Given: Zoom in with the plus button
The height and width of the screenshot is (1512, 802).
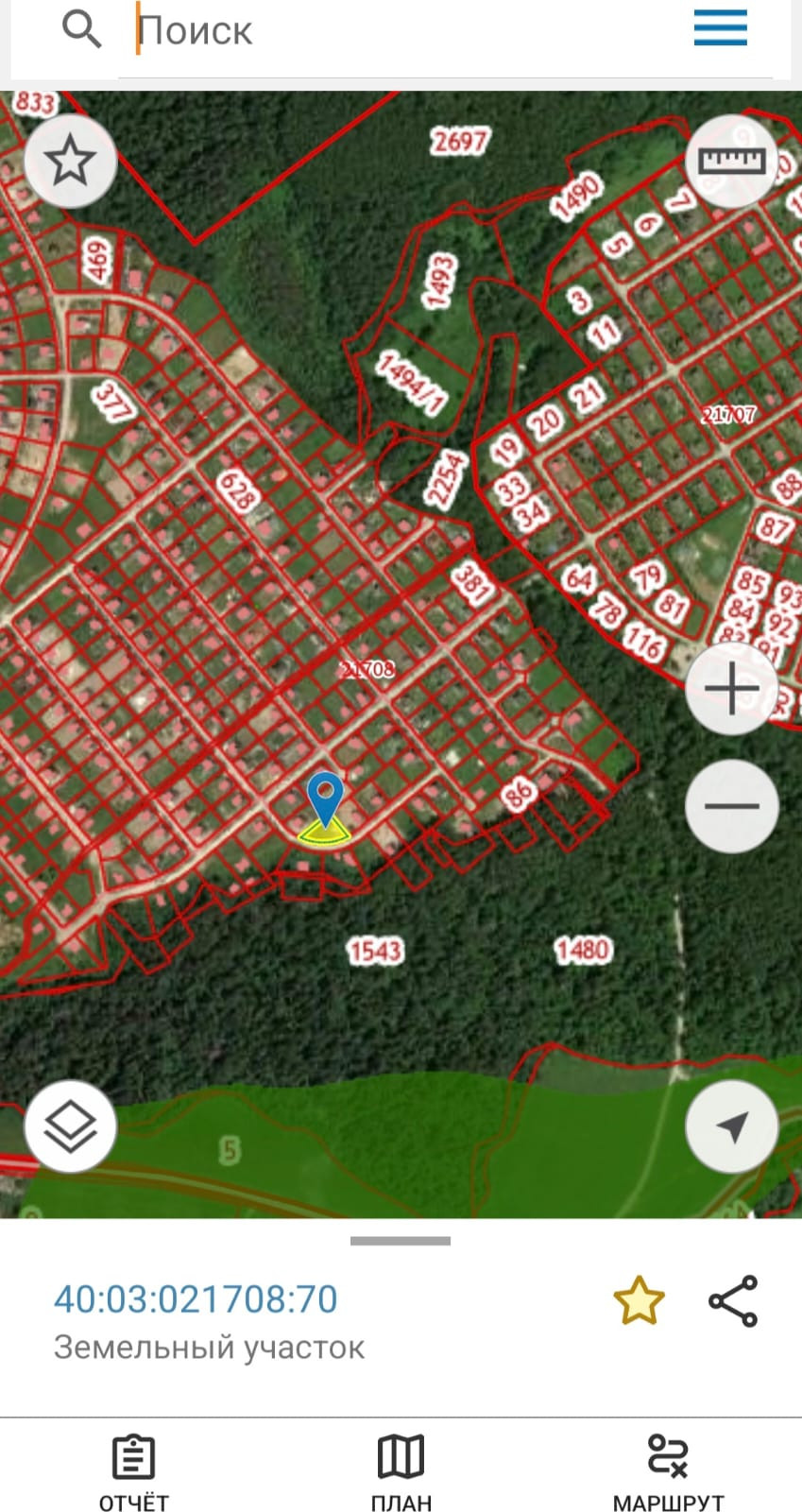Looking at the screenshot, I should coord(731,689).
